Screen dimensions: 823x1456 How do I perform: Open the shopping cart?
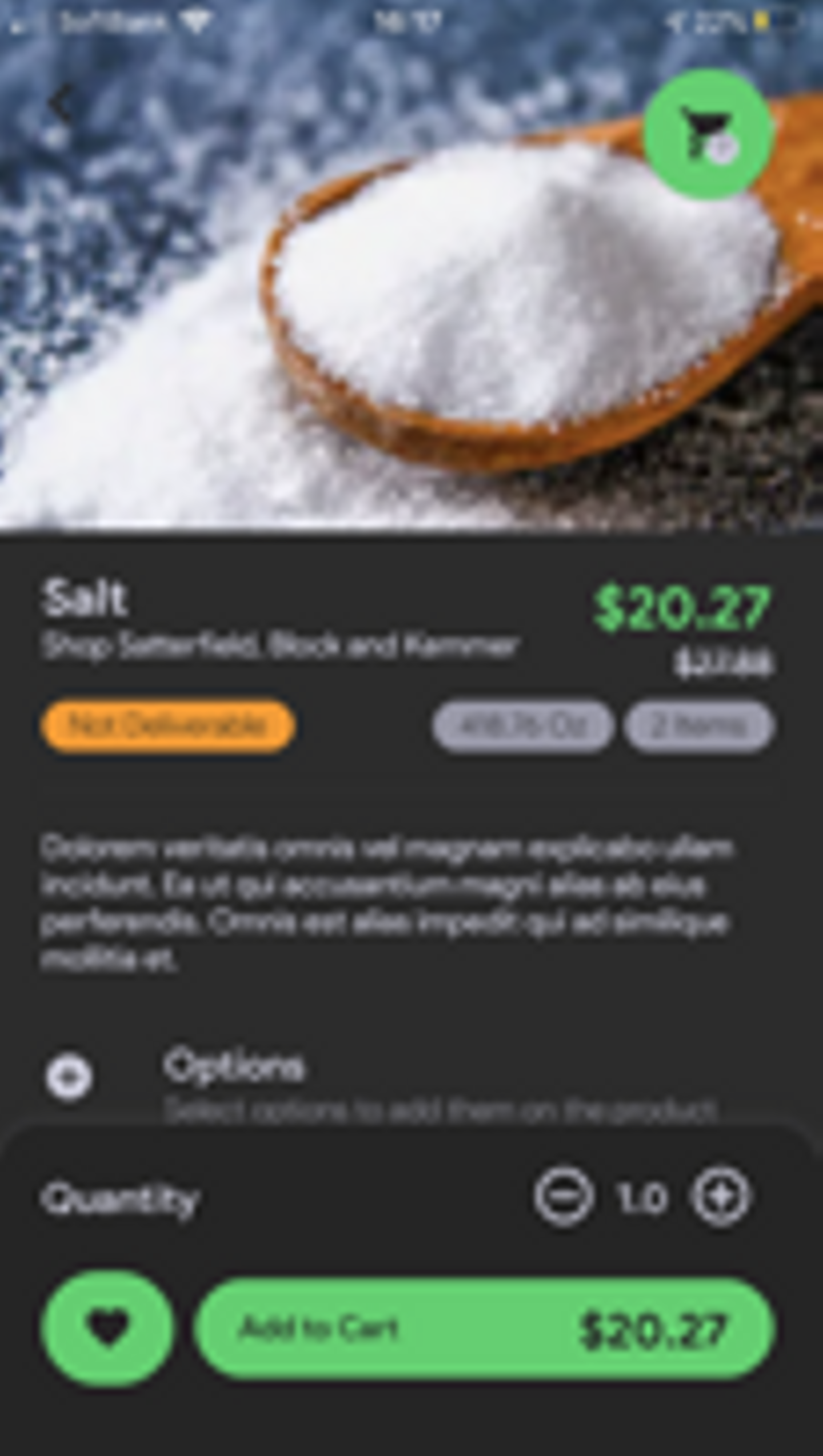(x=708, y=135)
